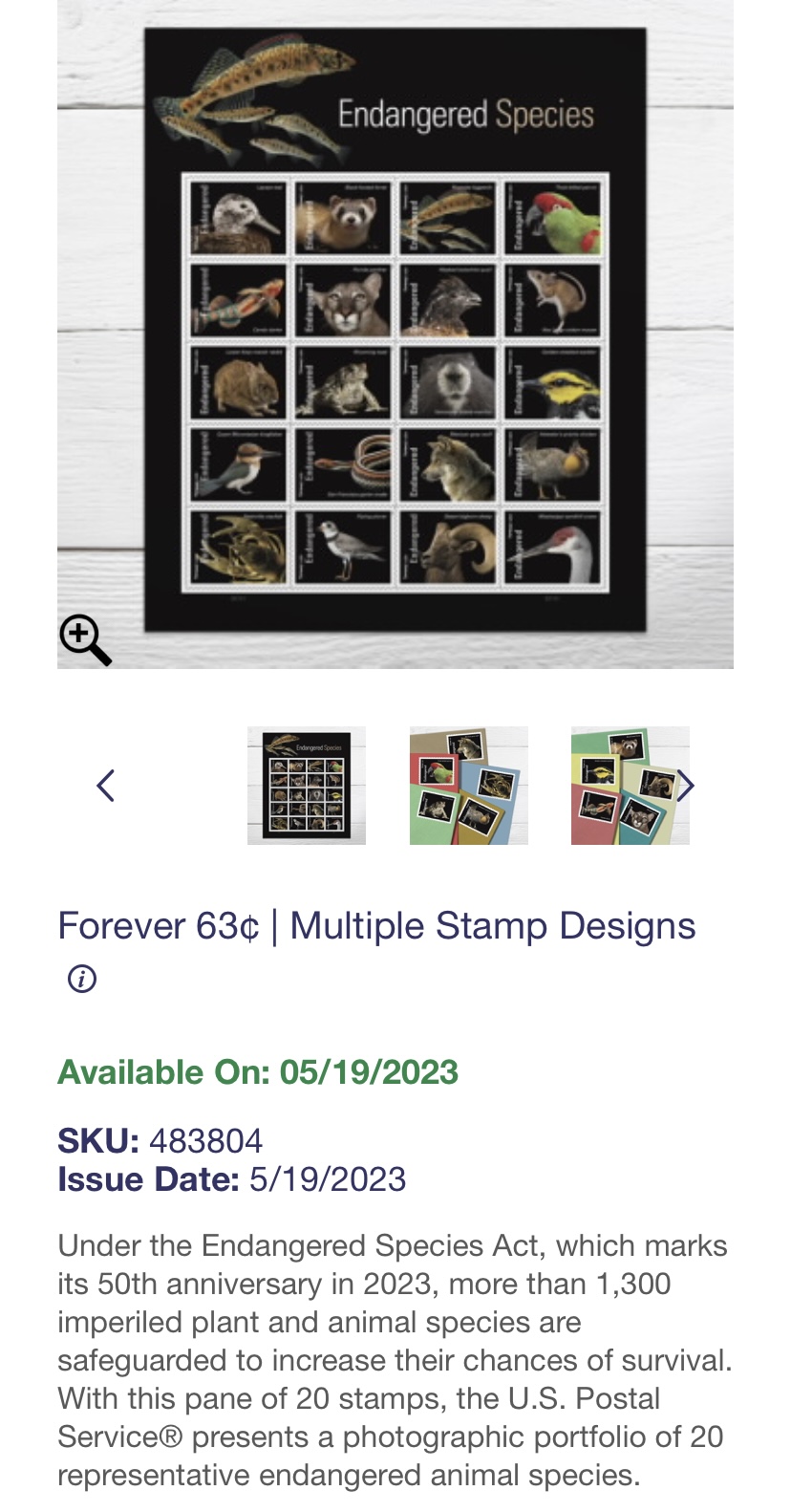Screen dimensions: 791x1512
Task: Select the full stamp sheet thumbnail
Action: (306, 786)
